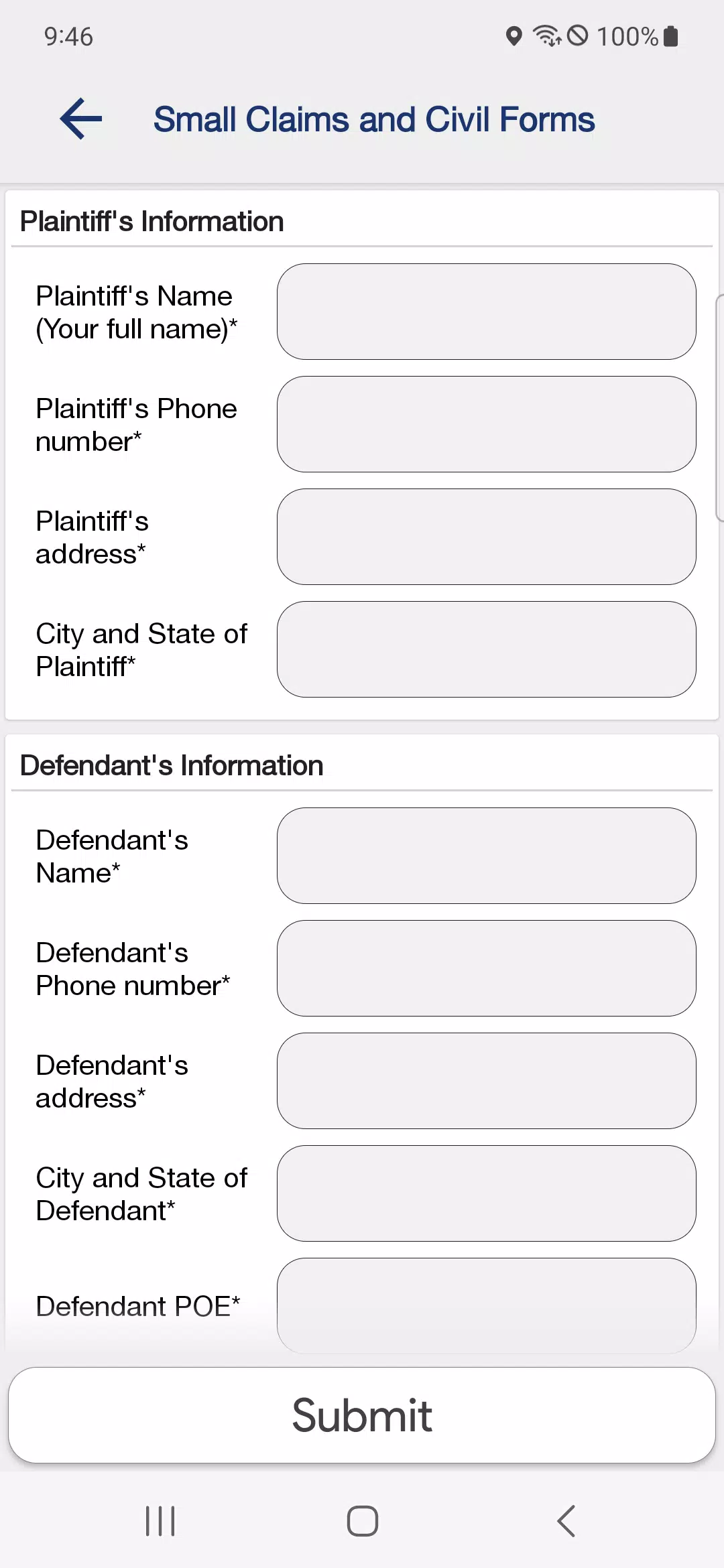Viewport: 724px width, 1568px height.
Task: Focus the Defendant's Name field
Action: (x=486, y=856)
